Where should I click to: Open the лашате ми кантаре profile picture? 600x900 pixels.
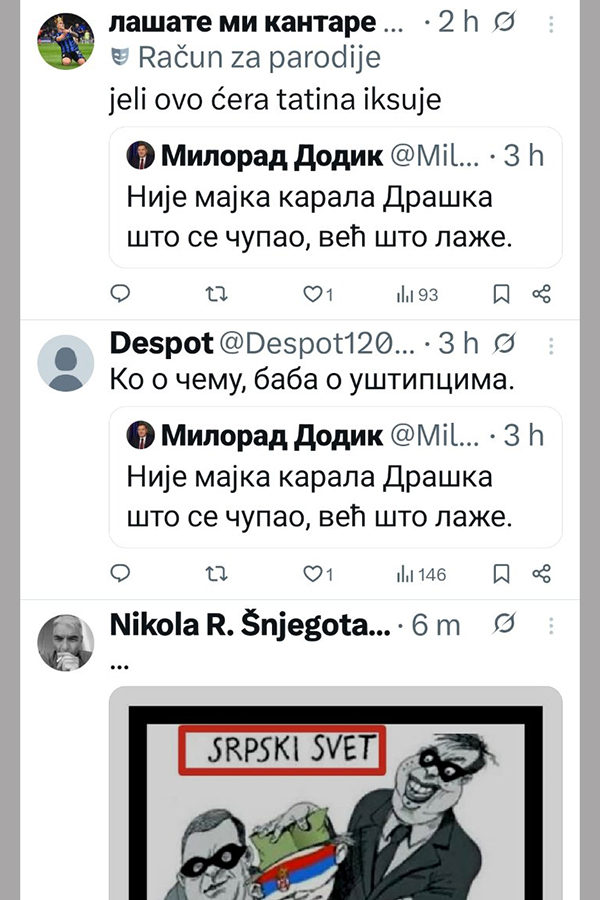(65, 41)
